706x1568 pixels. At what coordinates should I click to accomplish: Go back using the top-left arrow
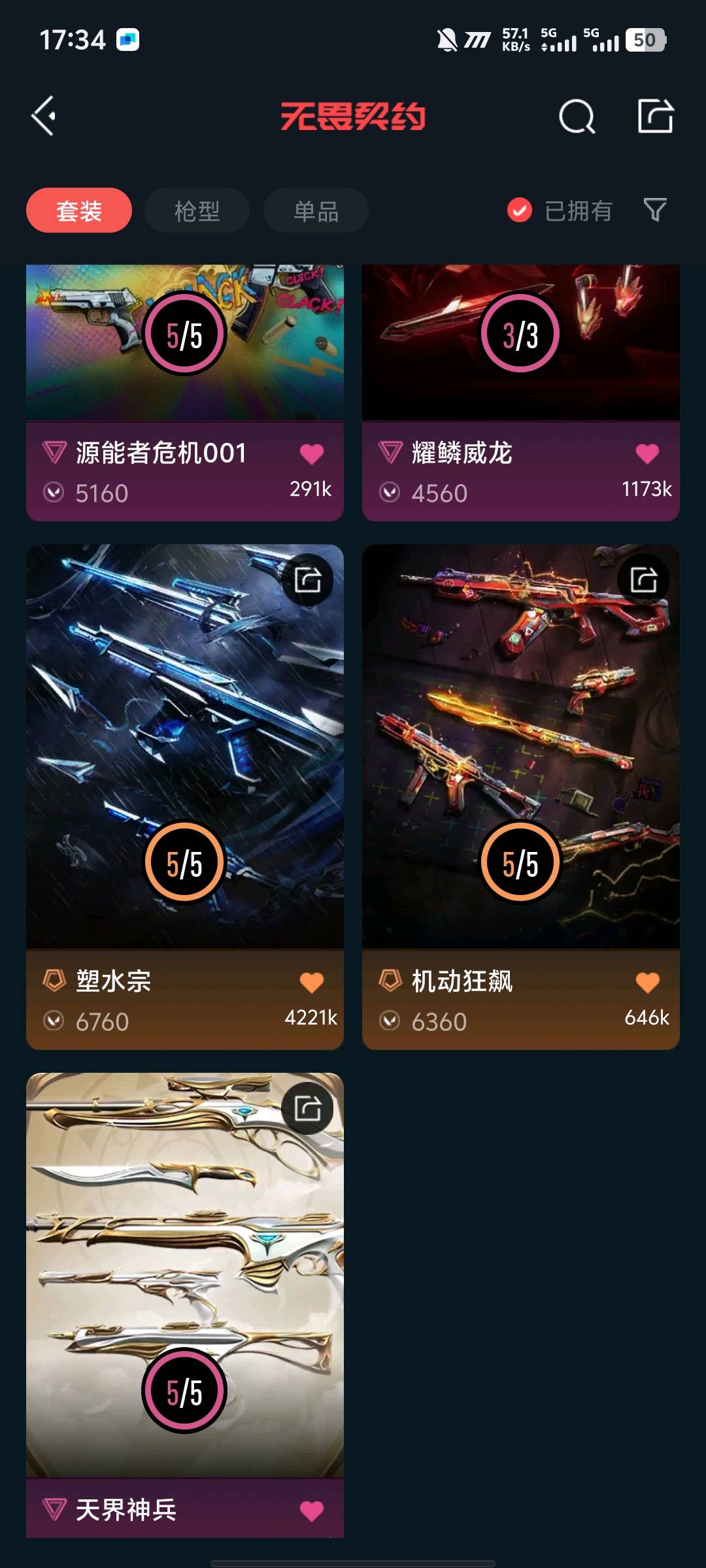pos(44,116)
